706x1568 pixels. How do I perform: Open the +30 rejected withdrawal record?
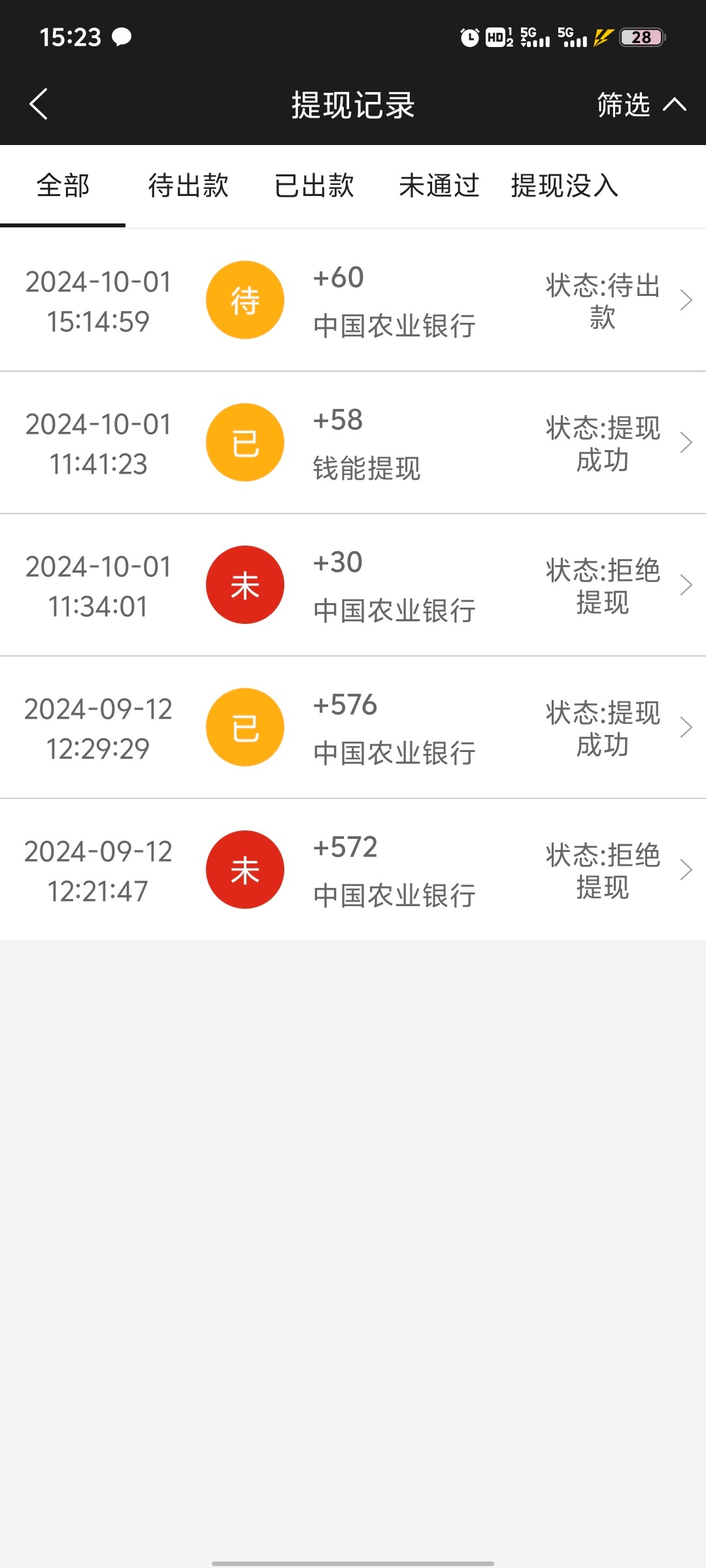(x=353, y=585)
